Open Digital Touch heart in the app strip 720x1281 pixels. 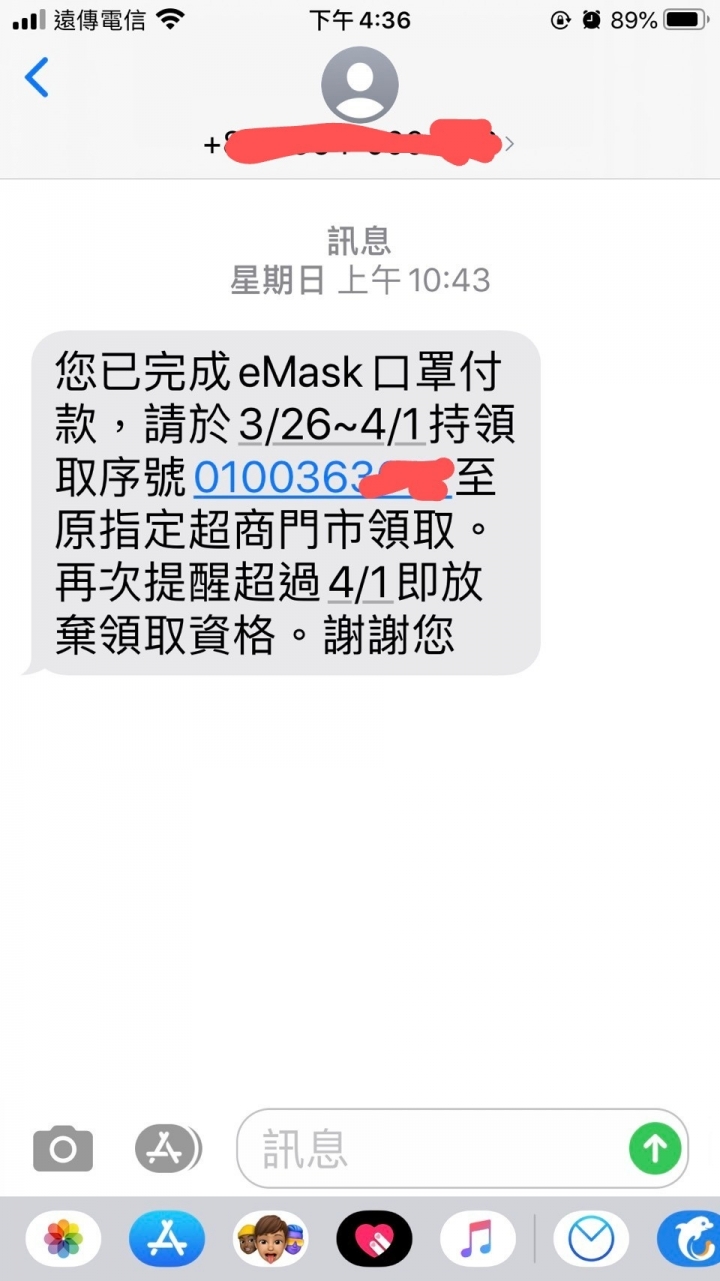point(374,1240)
